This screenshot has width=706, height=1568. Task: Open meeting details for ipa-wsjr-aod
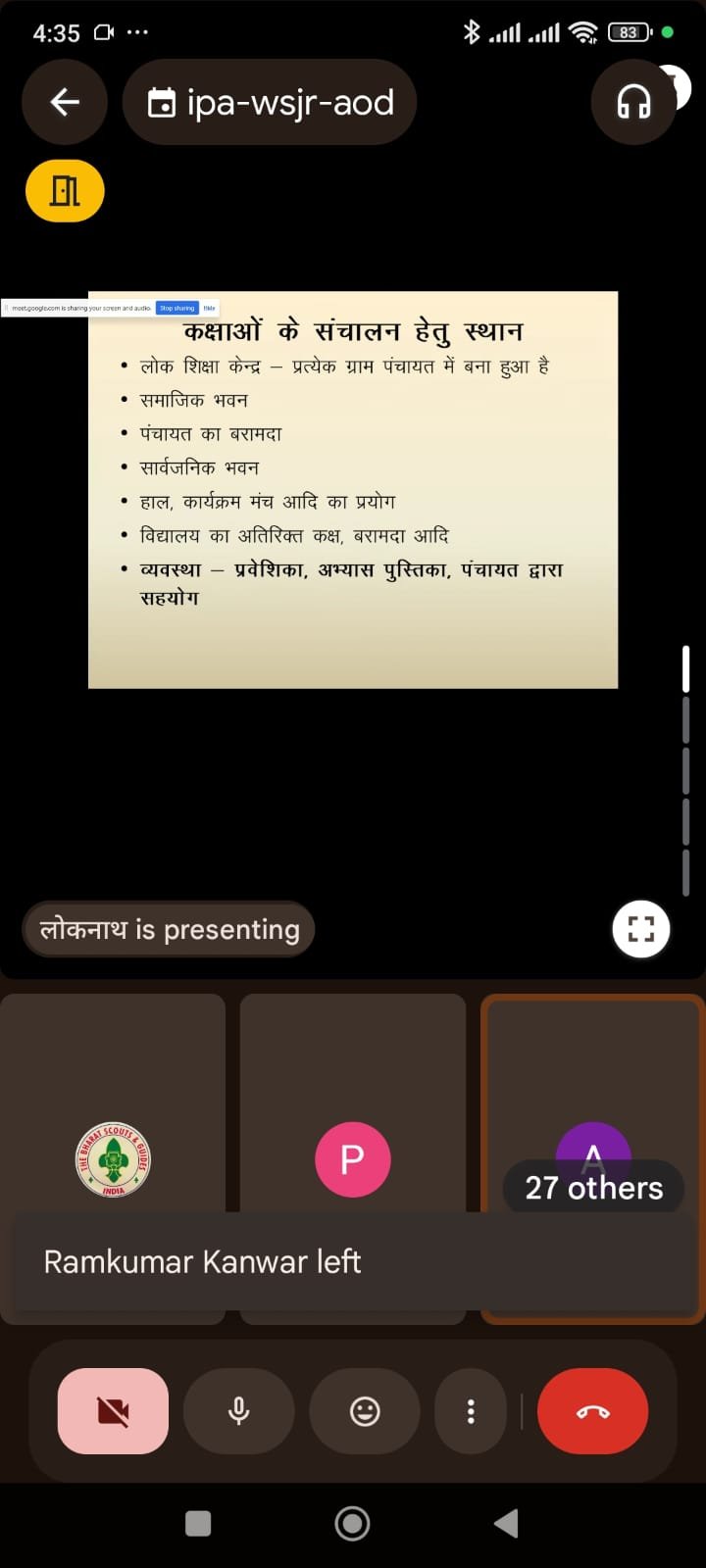[x=270, y=102]
